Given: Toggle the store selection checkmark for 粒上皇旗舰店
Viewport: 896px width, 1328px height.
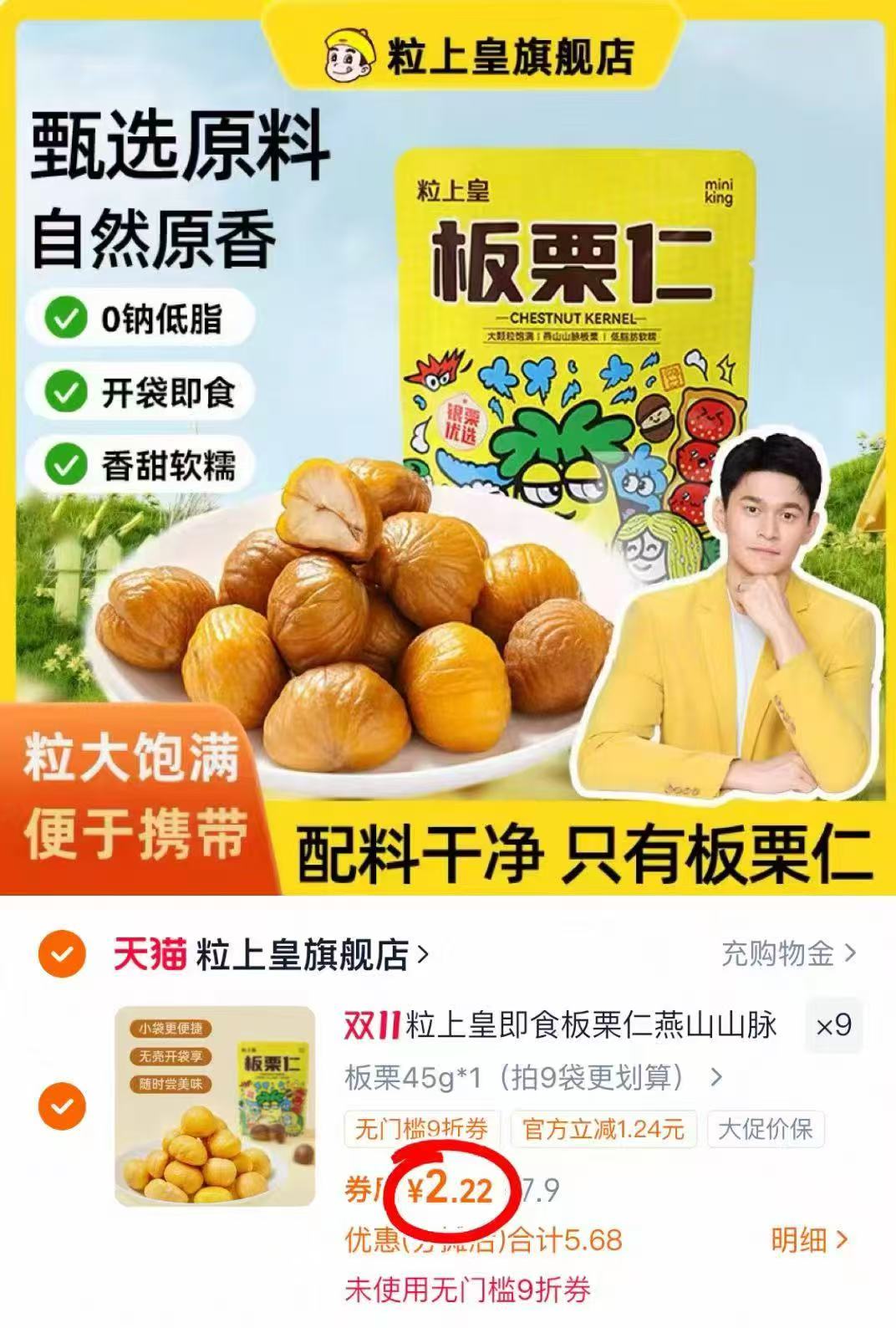Looking at the screenshot, I should pos(60,952).
